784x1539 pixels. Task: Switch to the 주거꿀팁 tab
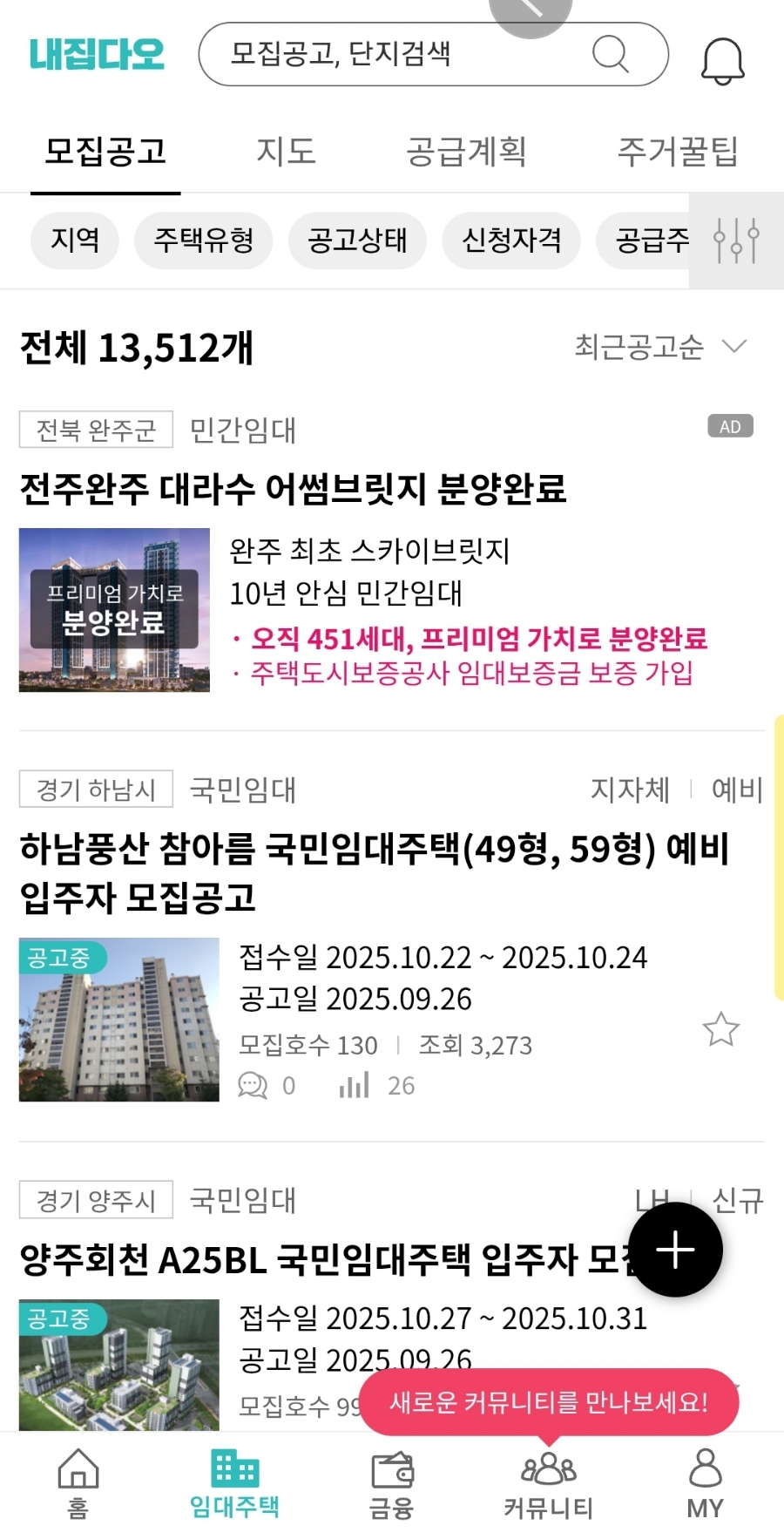coord(677,152)
